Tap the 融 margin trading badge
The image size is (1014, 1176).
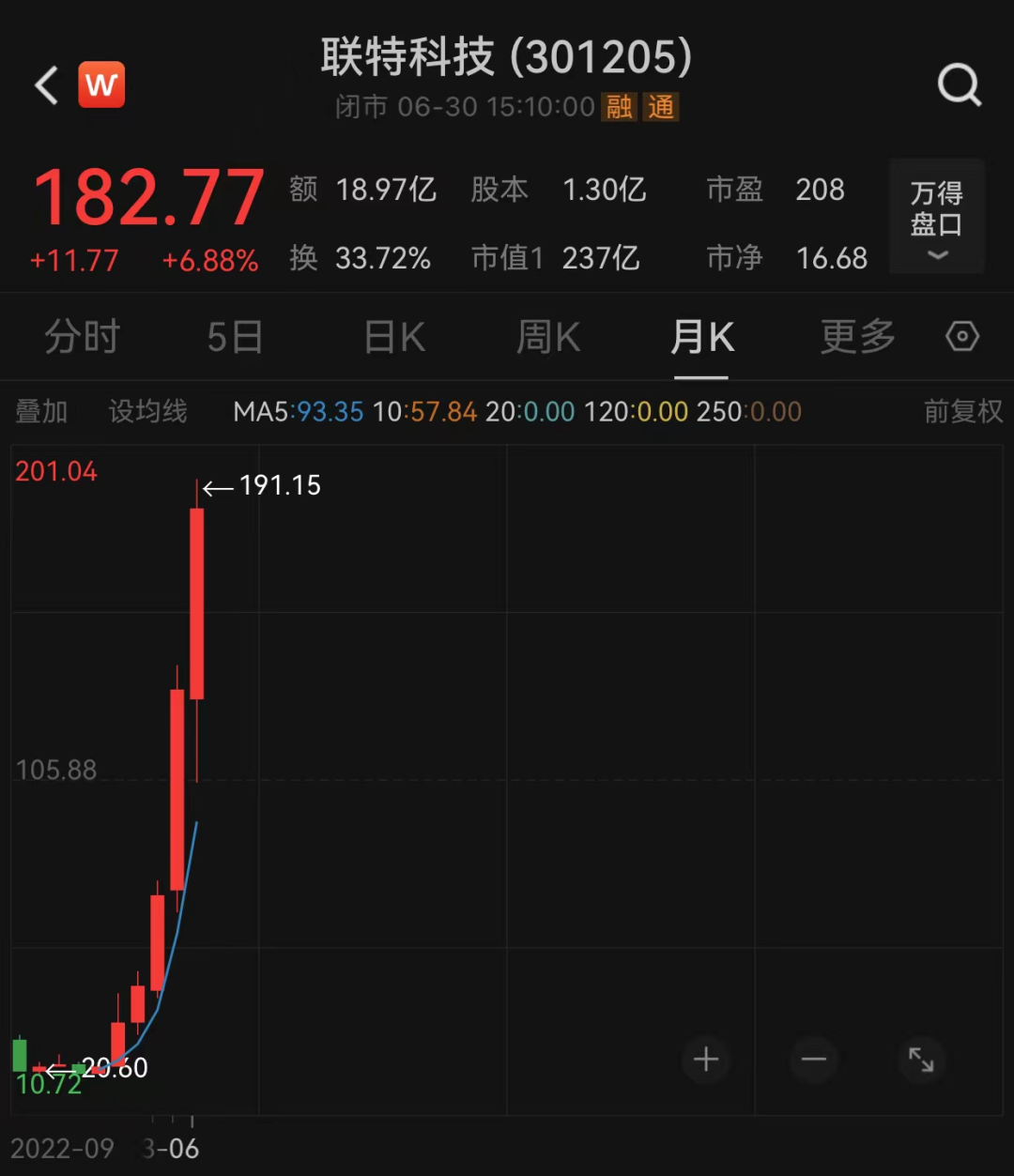coord(619,107)
